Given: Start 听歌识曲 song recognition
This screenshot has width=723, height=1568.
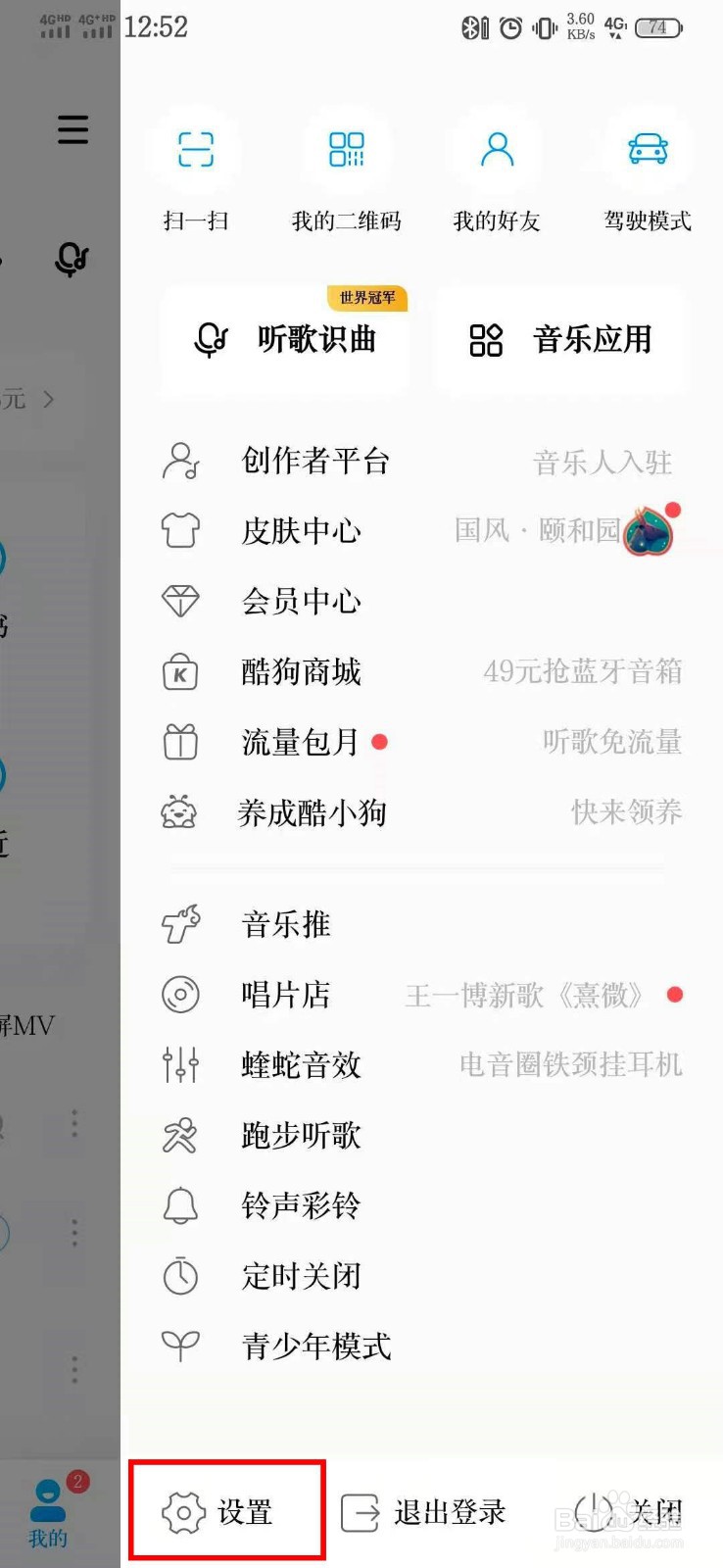Looking at the screenshot, I should pos(284,340).
